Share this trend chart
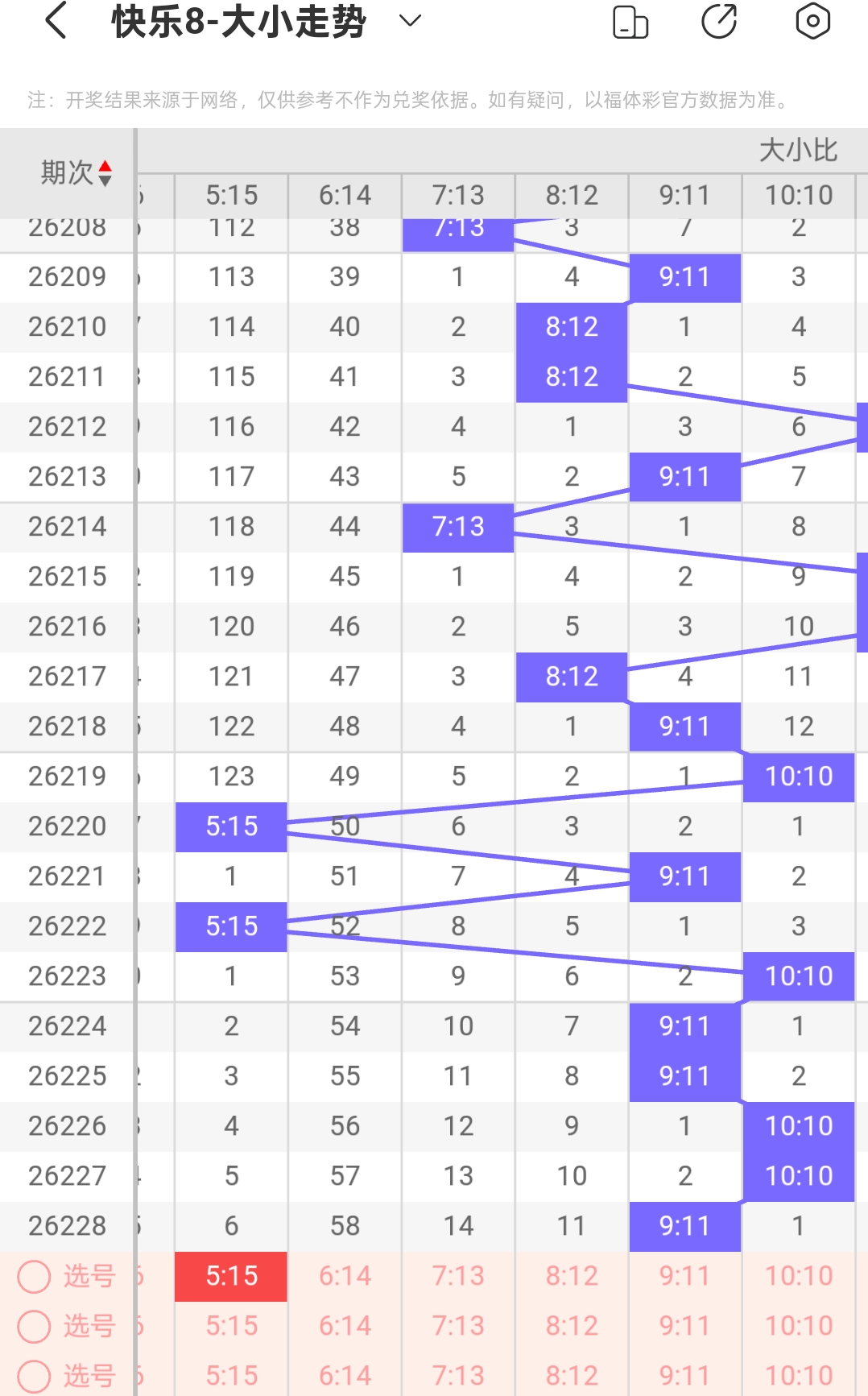Image resolution: width=868 pixels, height=1396 pixels. pos(719,21)
